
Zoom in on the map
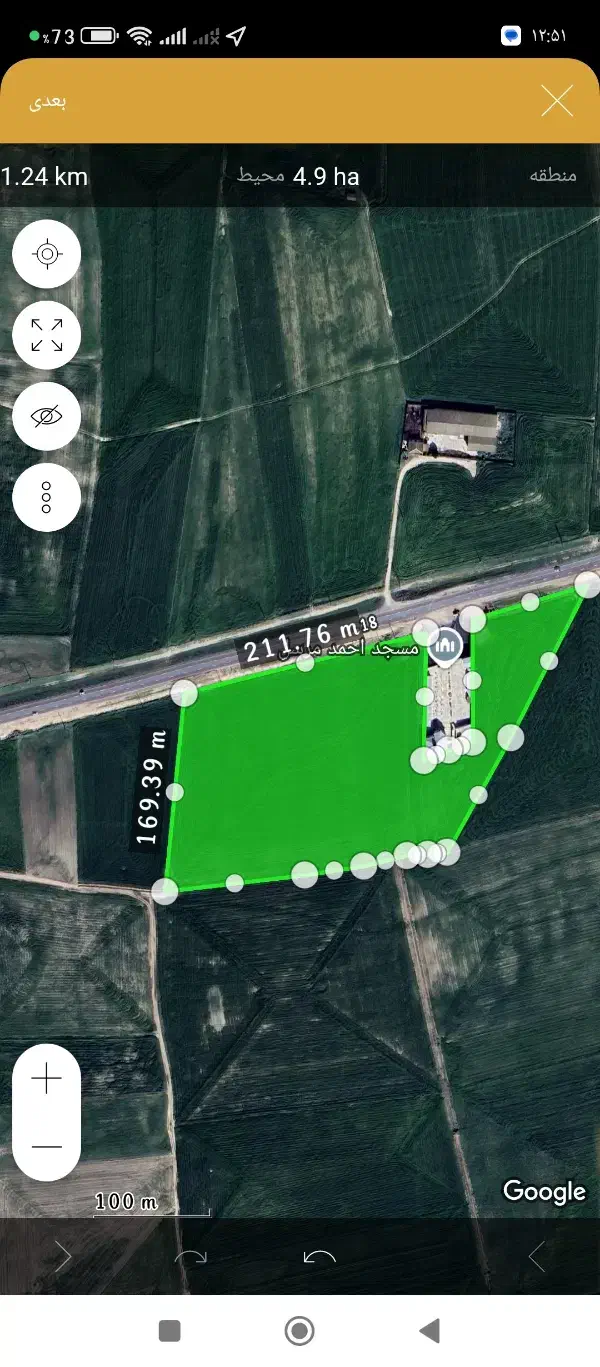click(x=47, y=1078)
